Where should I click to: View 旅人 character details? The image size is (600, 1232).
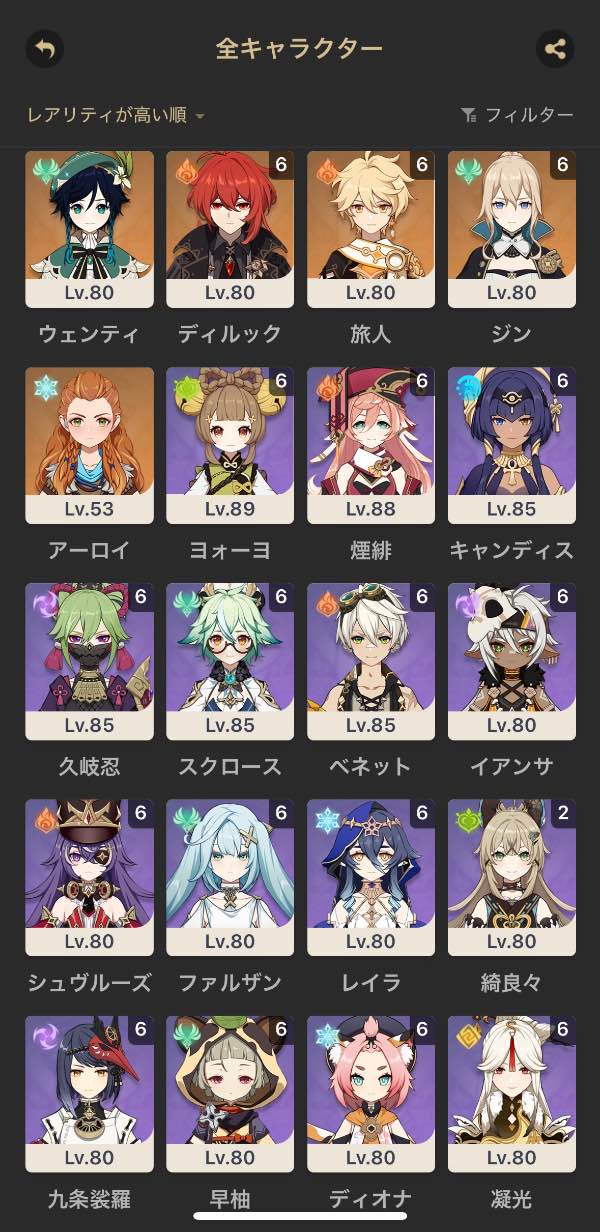click(x=371, y=229)
